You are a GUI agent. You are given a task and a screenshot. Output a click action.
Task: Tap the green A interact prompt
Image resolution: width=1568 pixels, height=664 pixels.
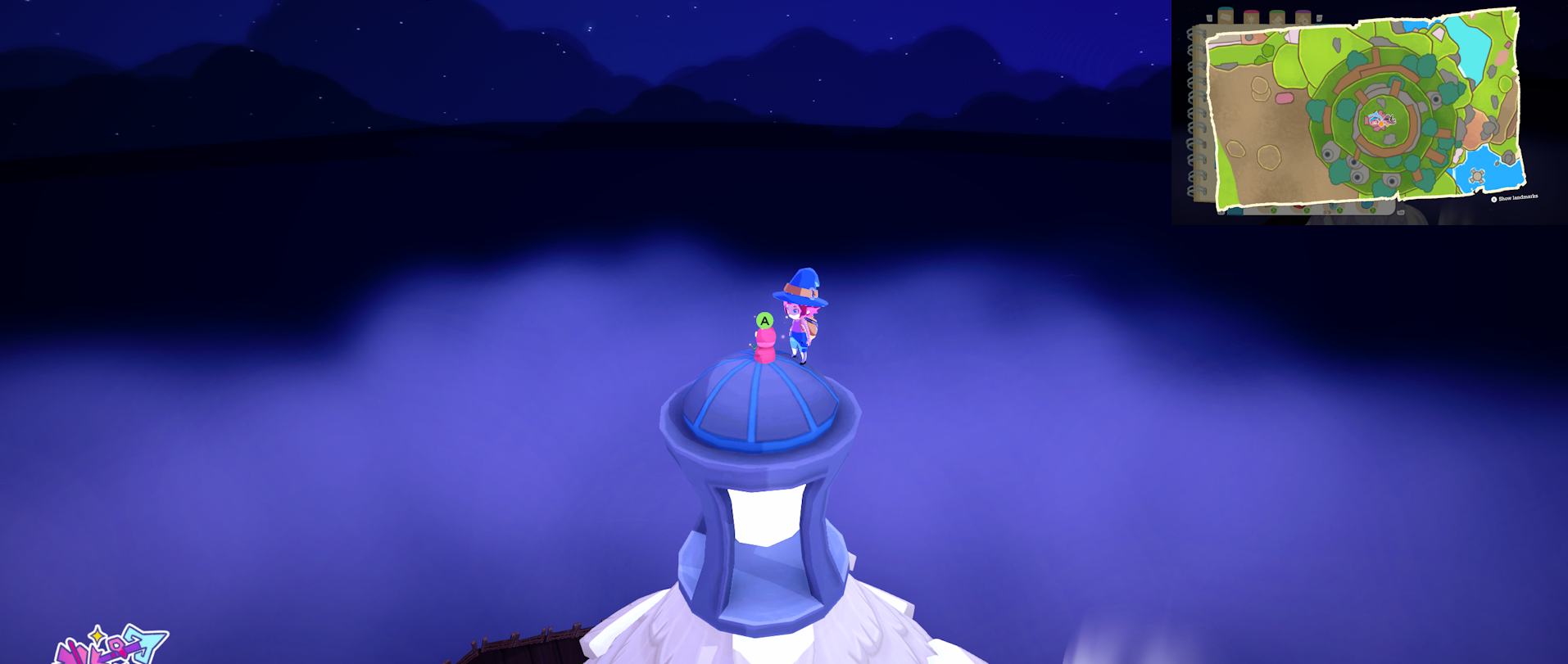pyautogui.click(x=764, y=320)
